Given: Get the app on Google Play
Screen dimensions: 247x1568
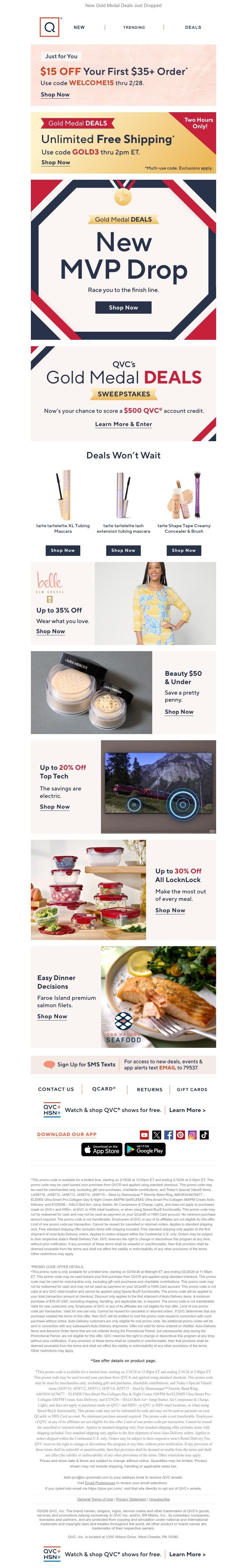Looking at the screenshot, I should click(x=144, y=1149).
